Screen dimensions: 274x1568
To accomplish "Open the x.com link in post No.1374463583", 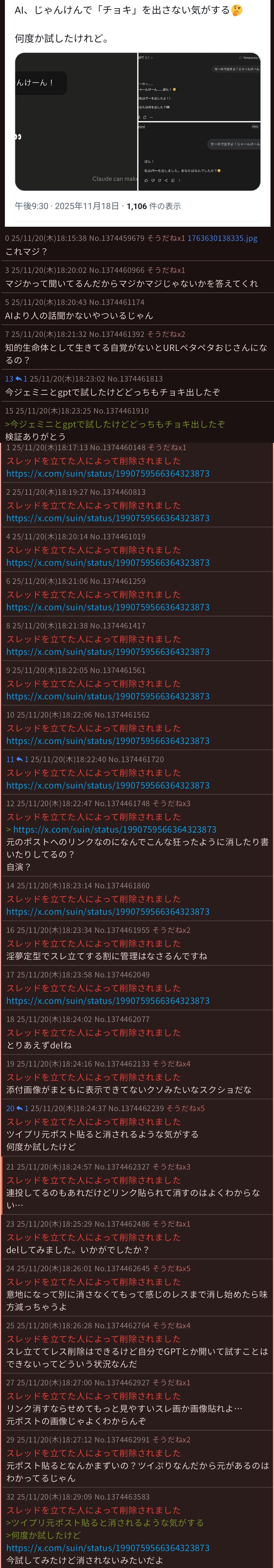I will [x=108, y=1547].
